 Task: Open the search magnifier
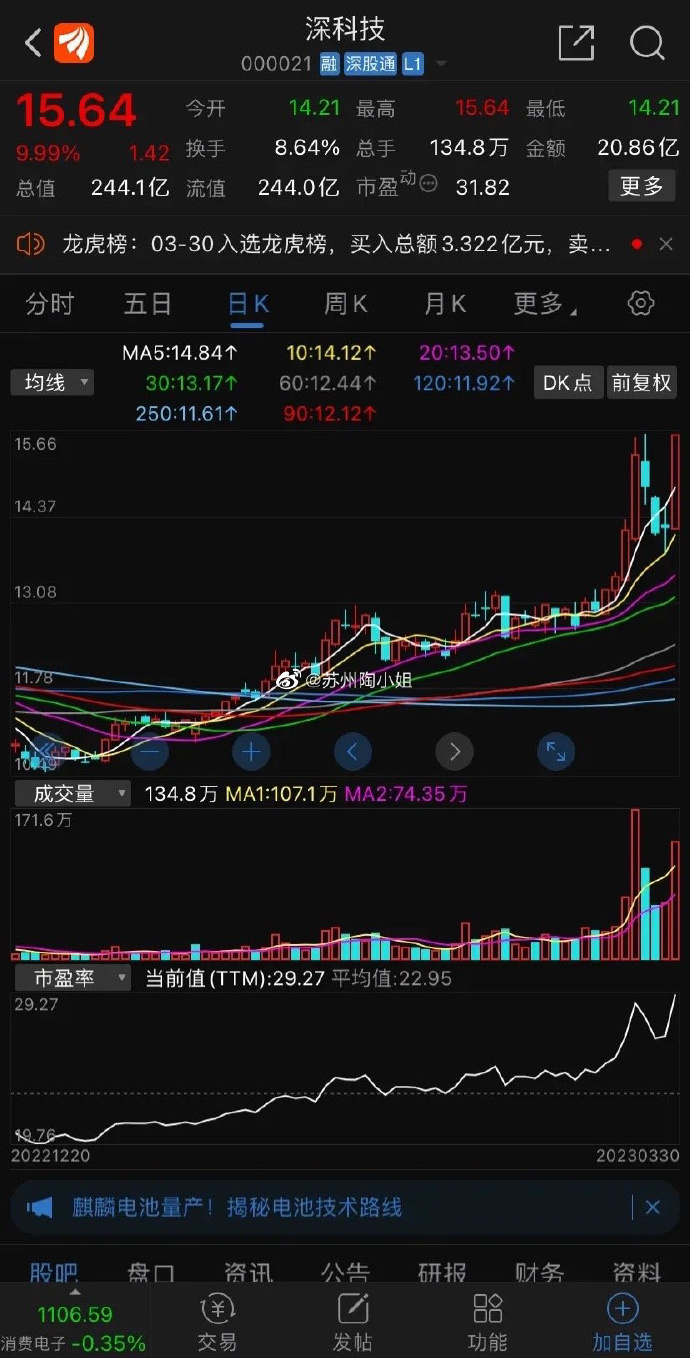[647, 43]
